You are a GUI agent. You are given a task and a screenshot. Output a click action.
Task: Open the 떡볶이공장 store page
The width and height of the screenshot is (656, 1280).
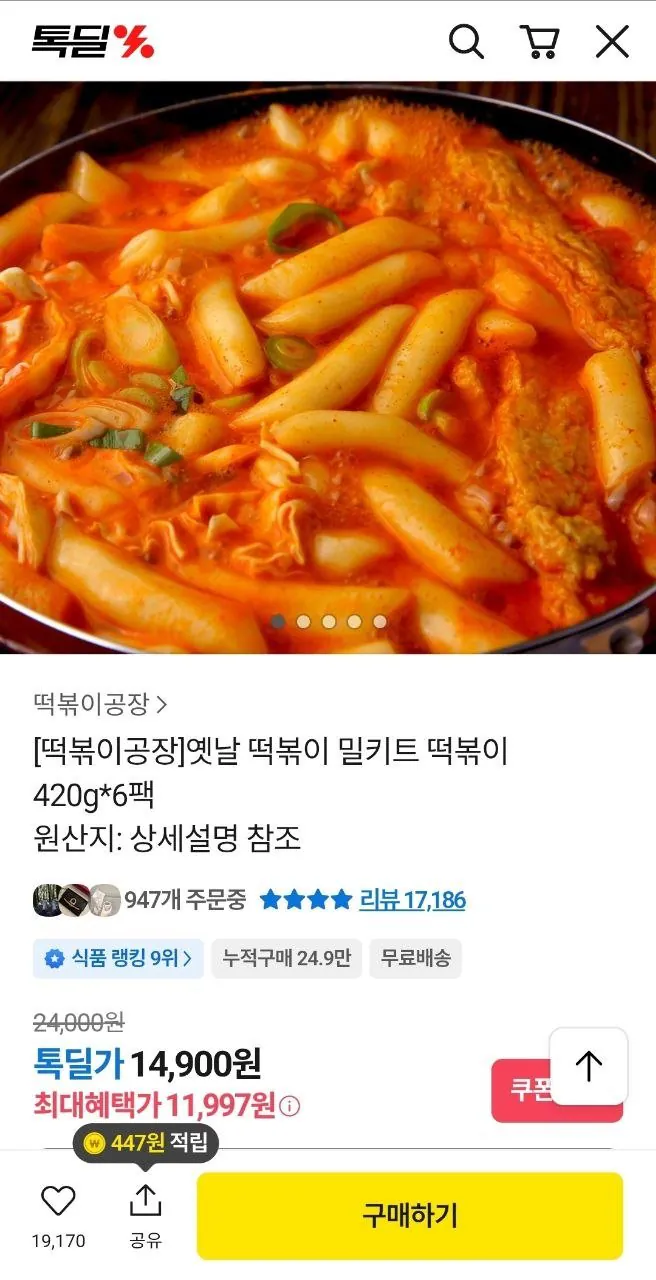[100, 704]
